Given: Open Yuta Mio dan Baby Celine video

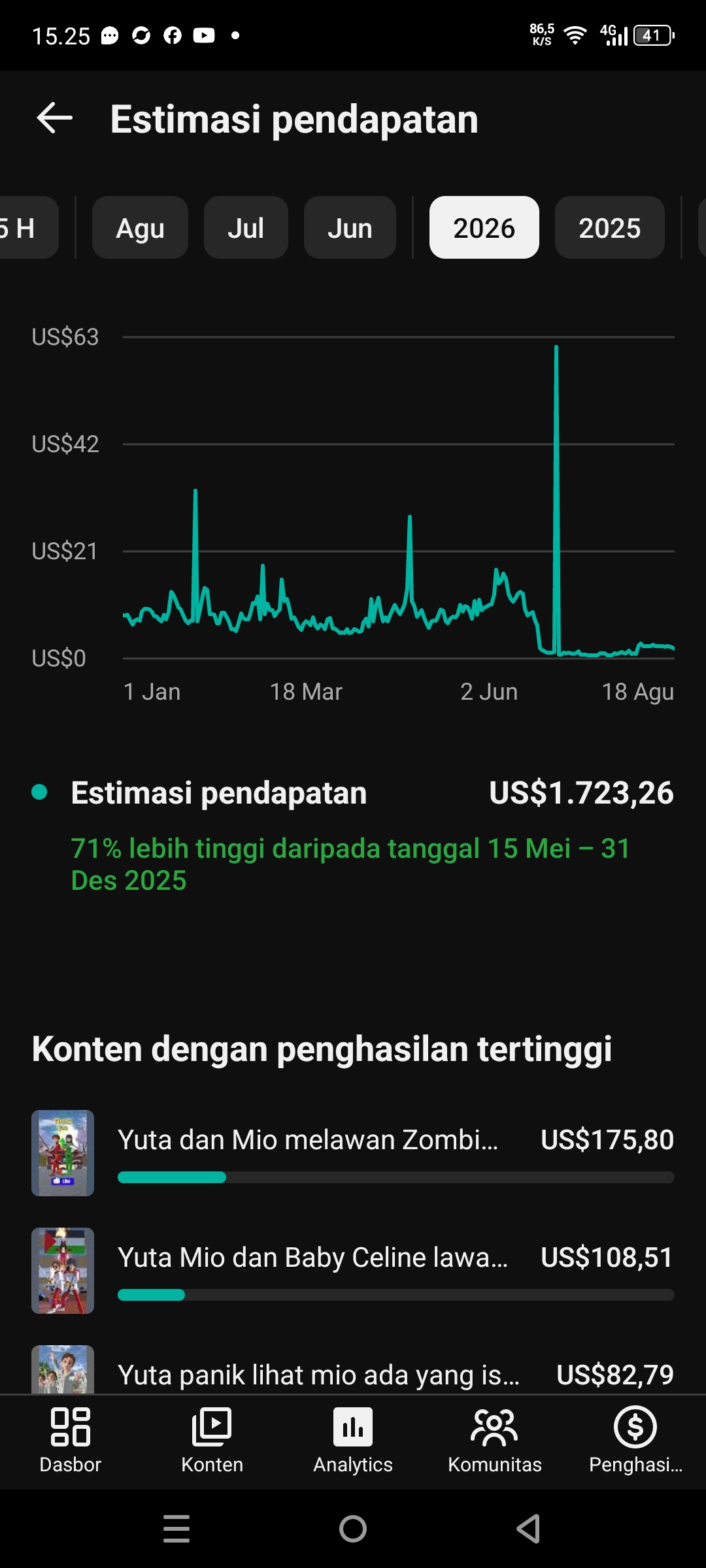Looking at the screenshot, I should point(353,1271).
